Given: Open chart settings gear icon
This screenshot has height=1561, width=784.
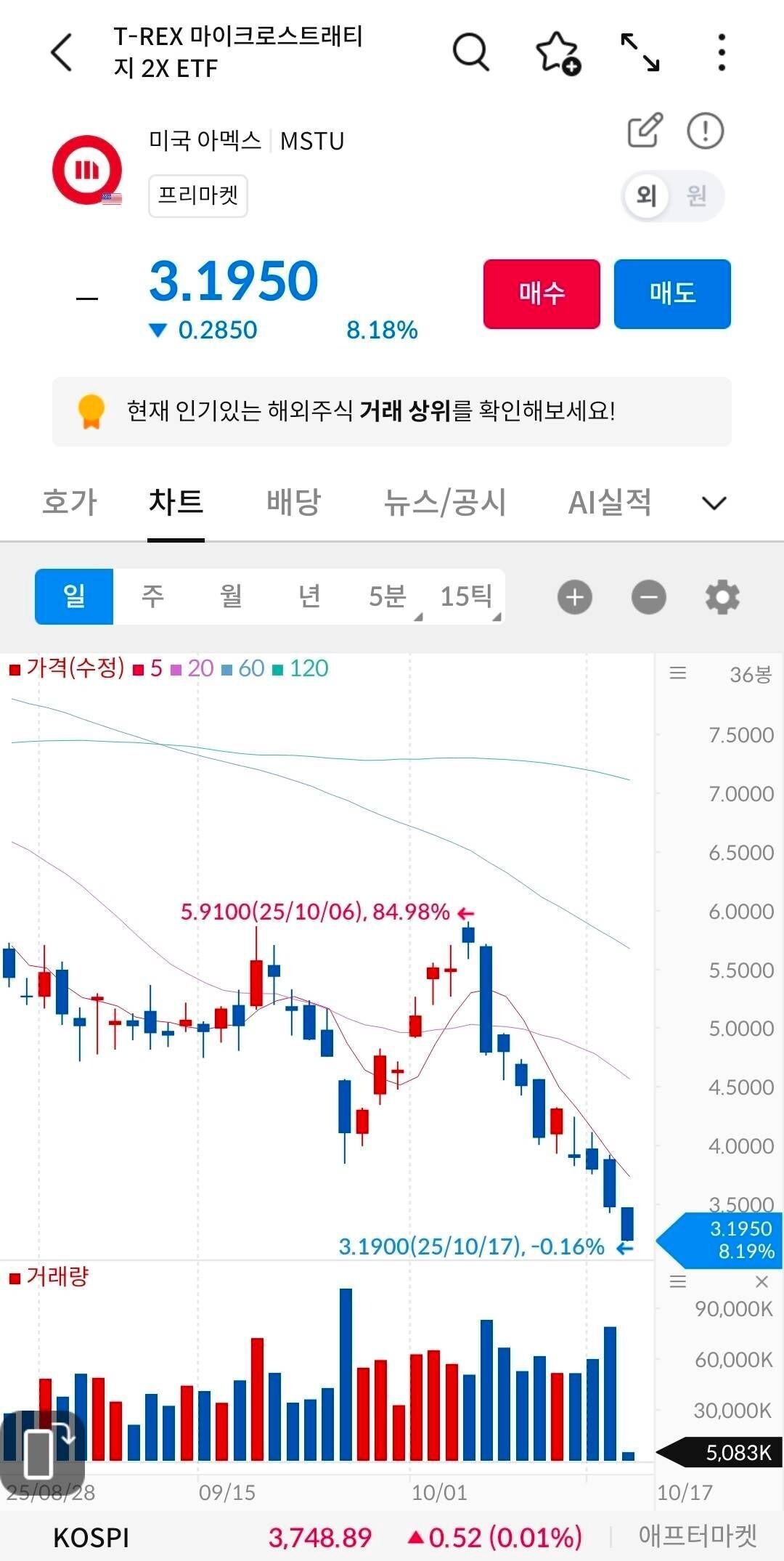Looking at the screenshot, I should (722, 596).
